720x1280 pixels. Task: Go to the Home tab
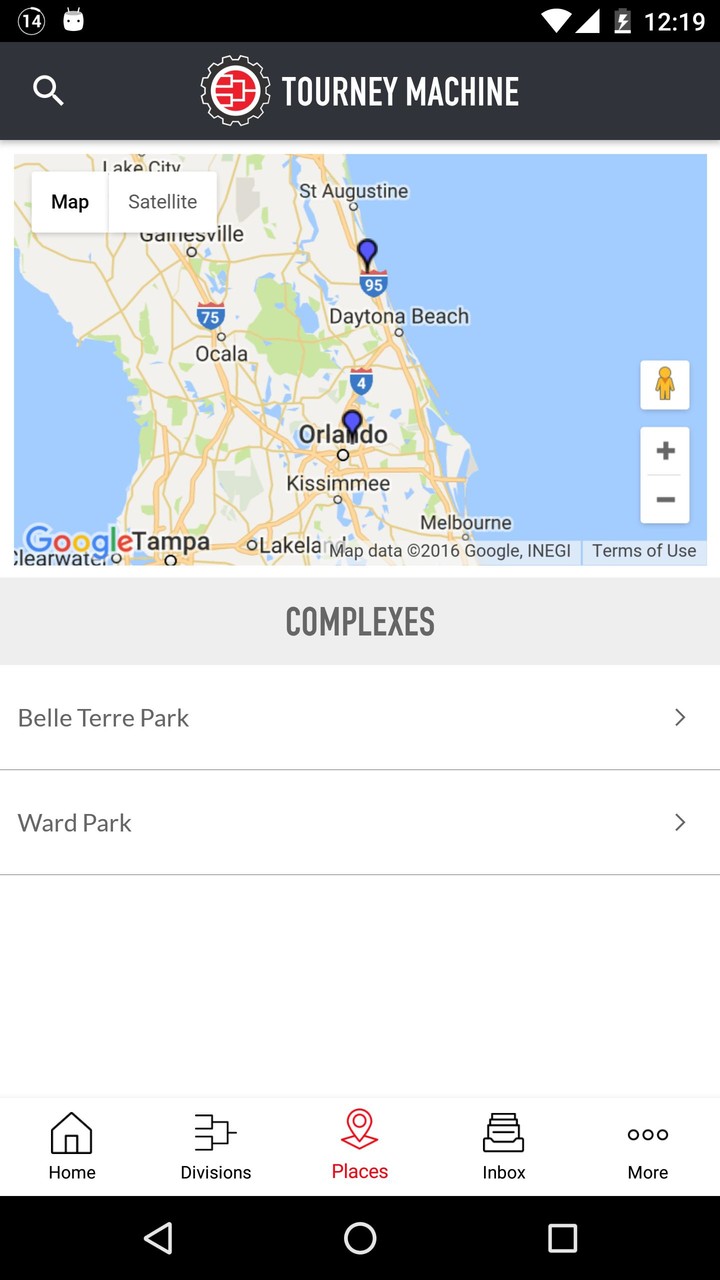(x=72, y=1146)
